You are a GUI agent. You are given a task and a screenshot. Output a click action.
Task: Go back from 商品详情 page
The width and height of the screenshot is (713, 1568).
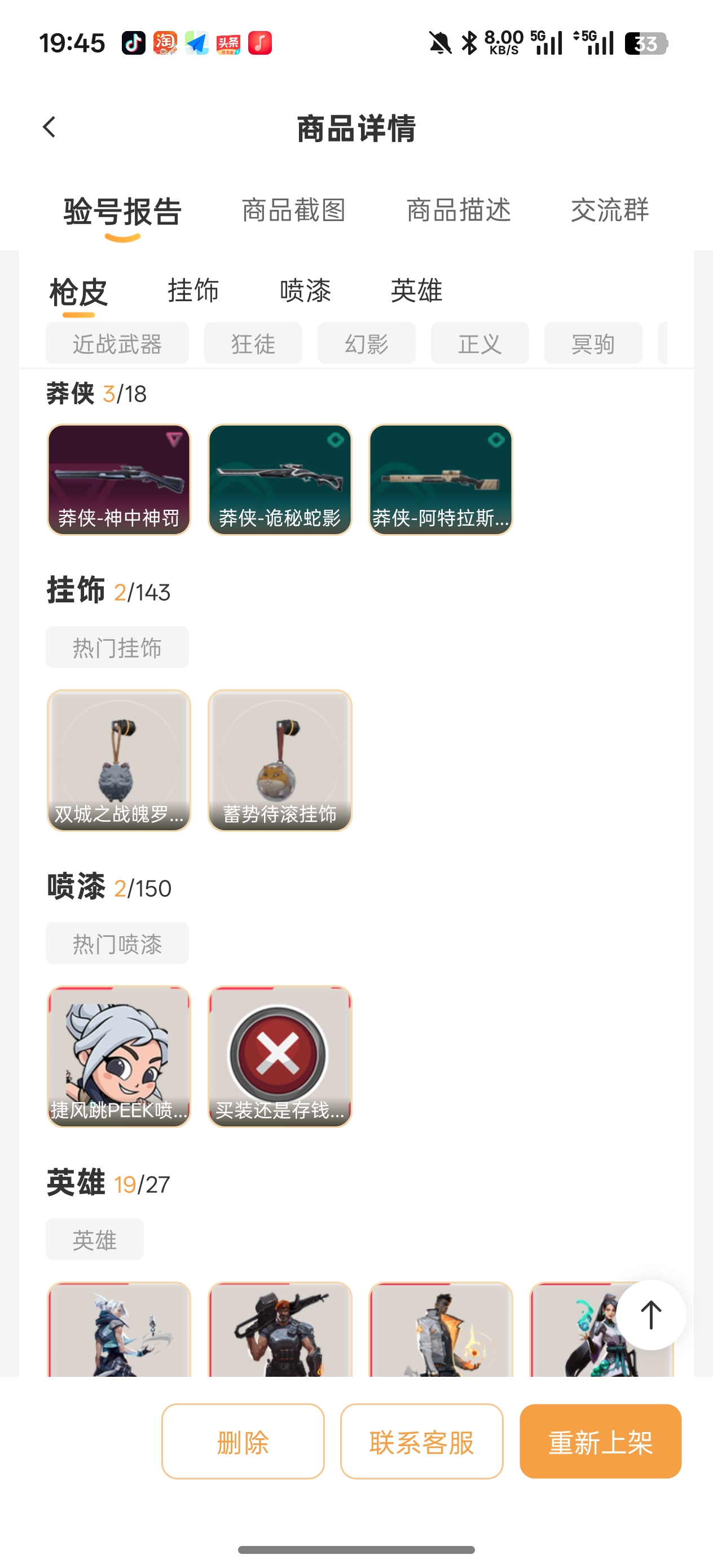pos(49,127)
